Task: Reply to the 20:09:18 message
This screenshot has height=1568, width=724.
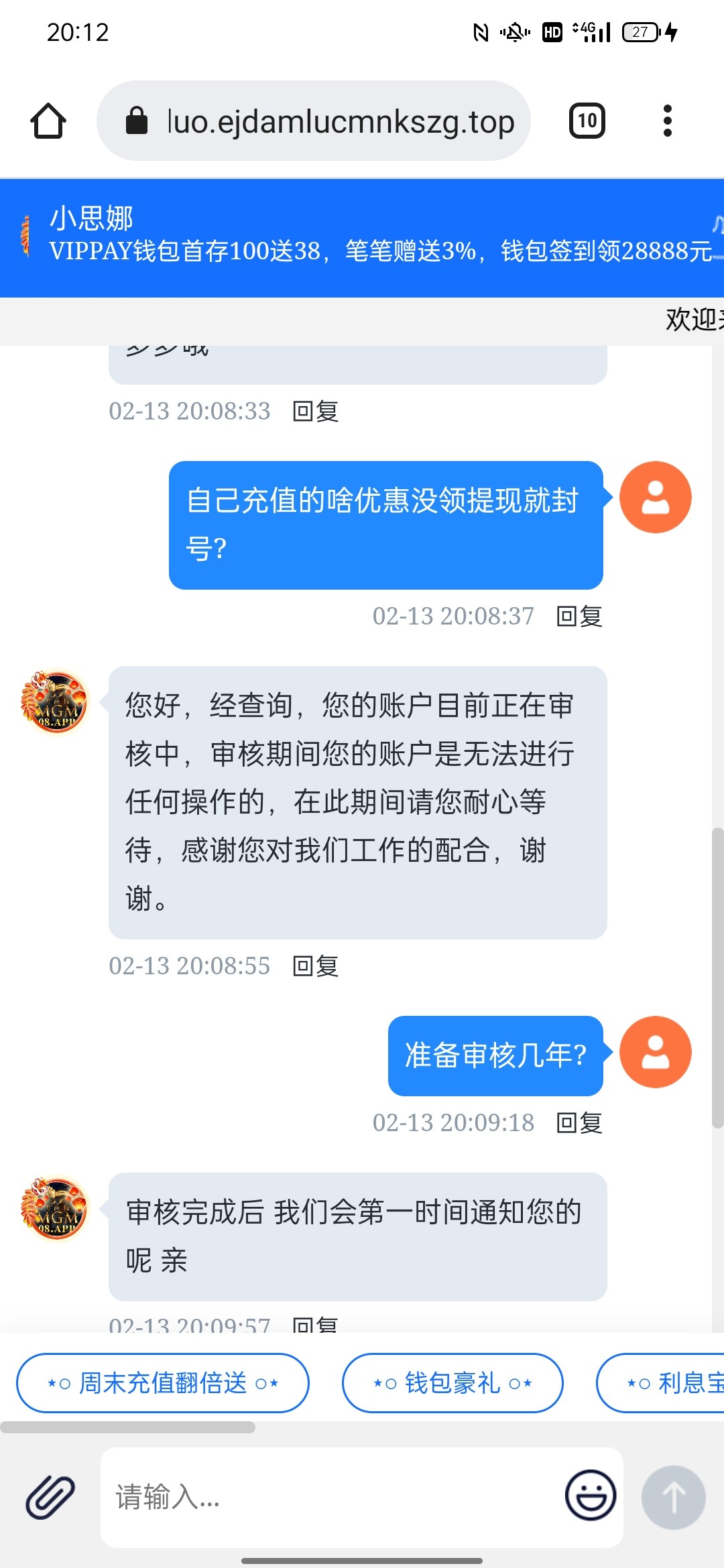Action: pos(579,1122)
